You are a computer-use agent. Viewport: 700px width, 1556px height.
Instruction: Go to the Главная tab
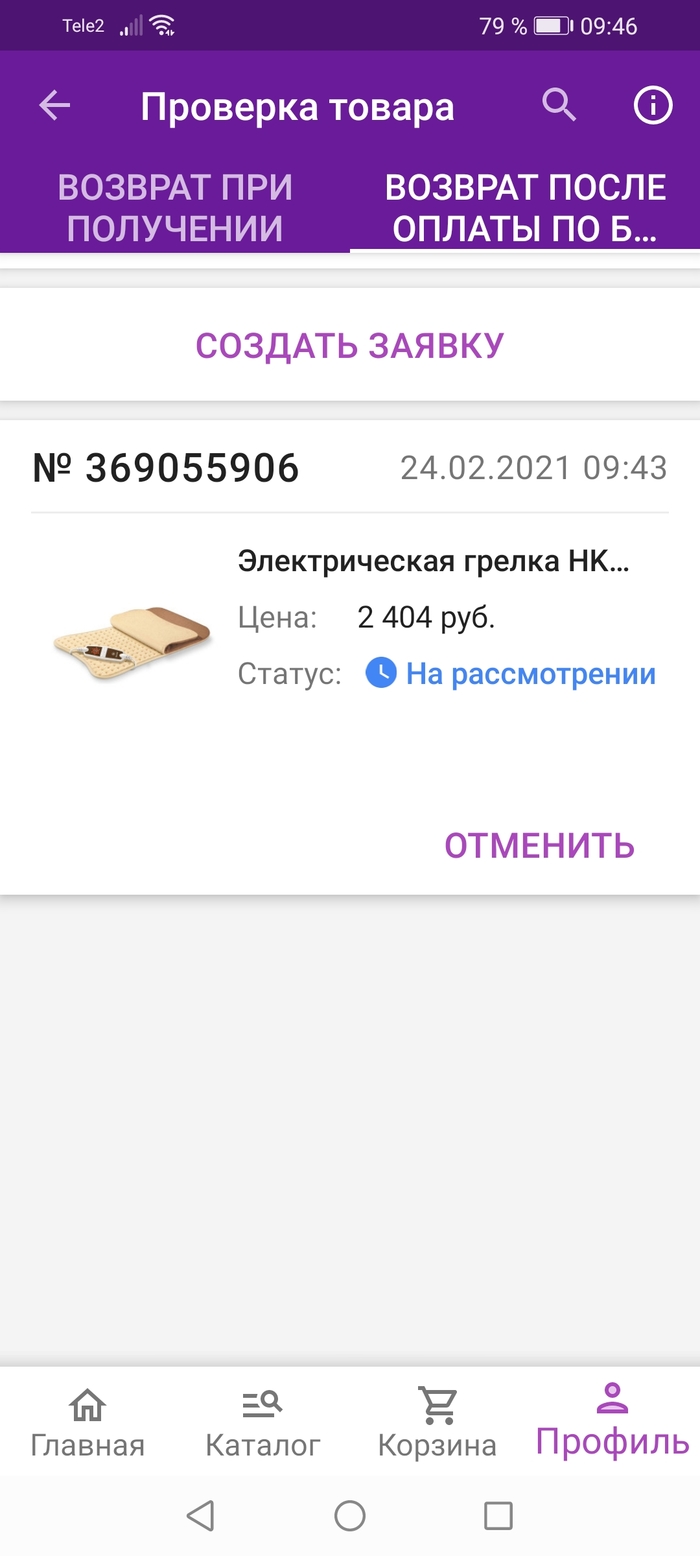[x=87, y=1424]
